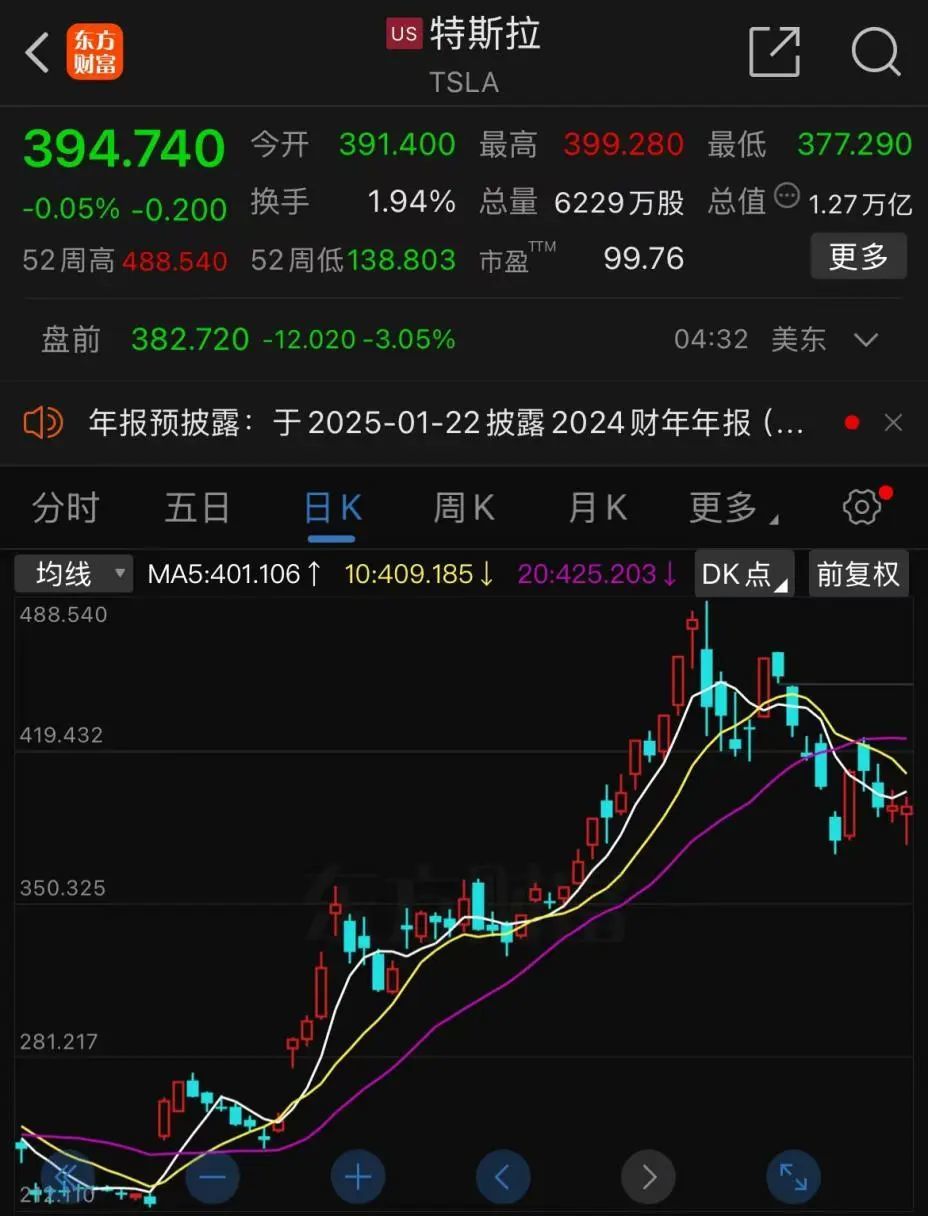This screenshot has height=1216, width=928.
Task: Share the TSLA quote page
Action: click(x=775, y=52)
